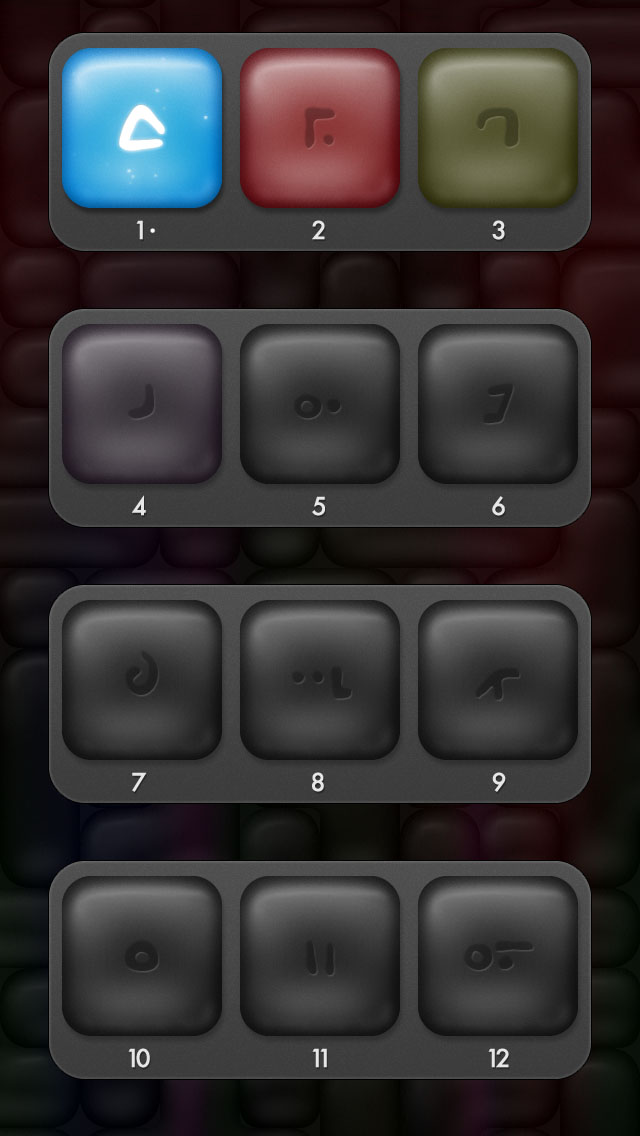Screen dimensions: 640x1136
Task: Tap level 8 tile
Action: coord(319,680)
